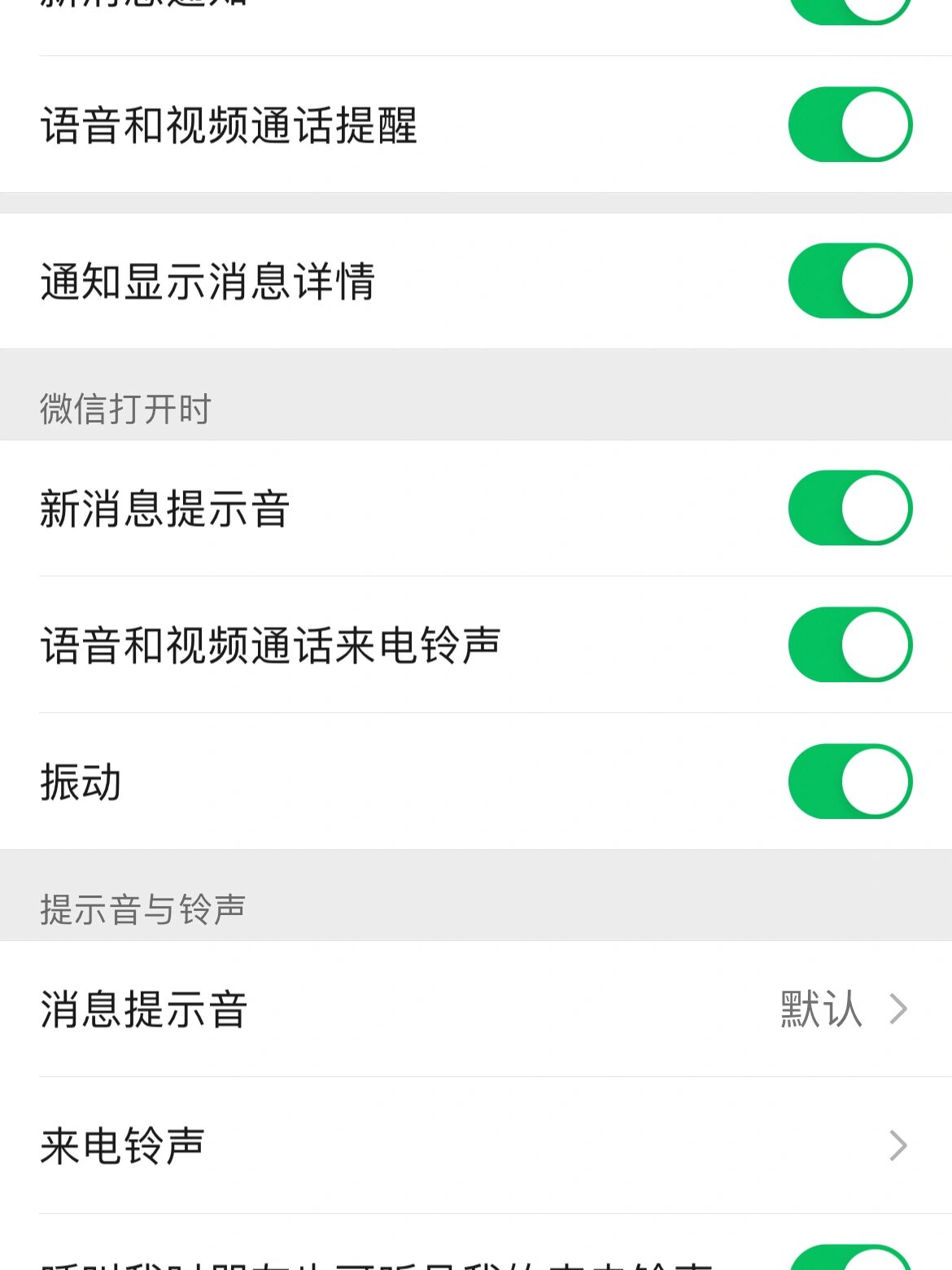The width and height of the screenshot is (952, 1270).
Task: Turn off the 振动 vibration toggle
Action: click(849, 780)
